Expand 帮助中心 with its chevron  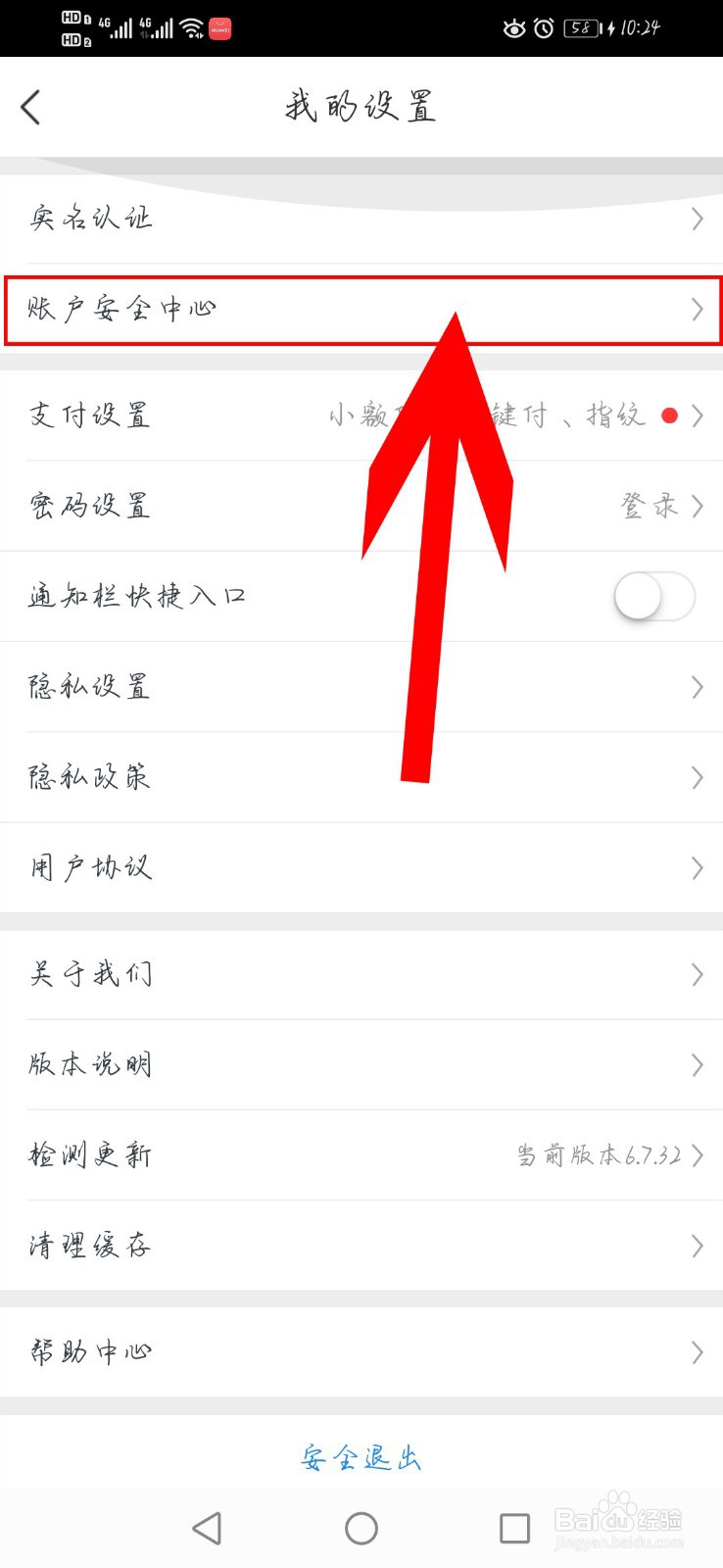pos(697,1352)
